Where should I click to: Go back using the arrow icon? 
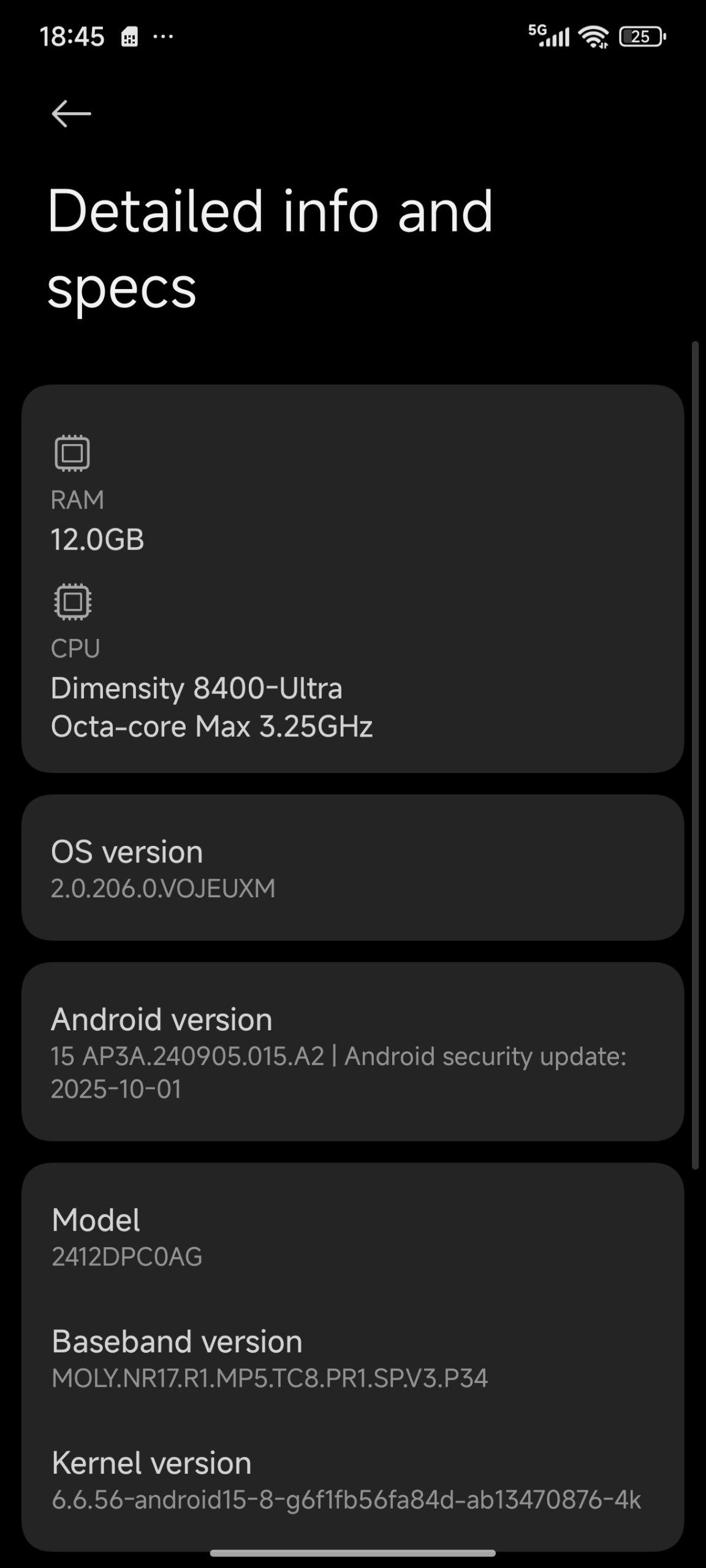click(71, 114)
